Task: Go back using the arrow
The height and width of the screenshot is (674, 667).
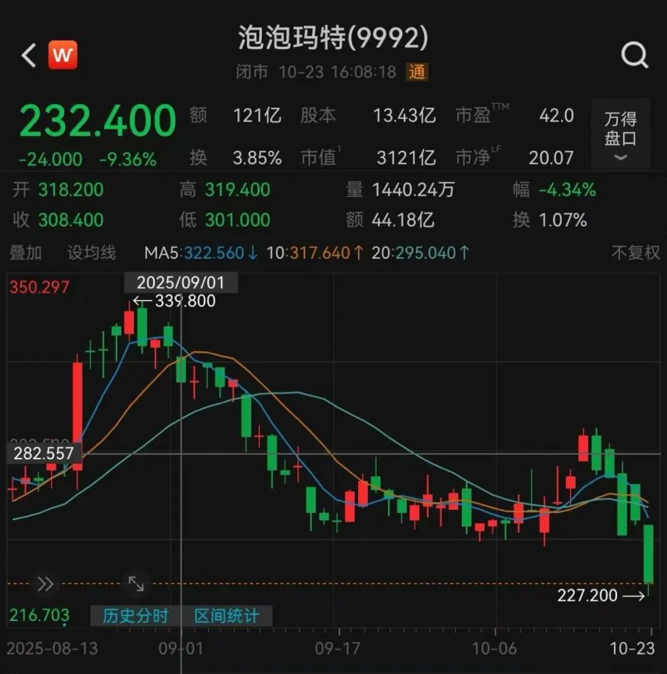Action: point(28,54)
